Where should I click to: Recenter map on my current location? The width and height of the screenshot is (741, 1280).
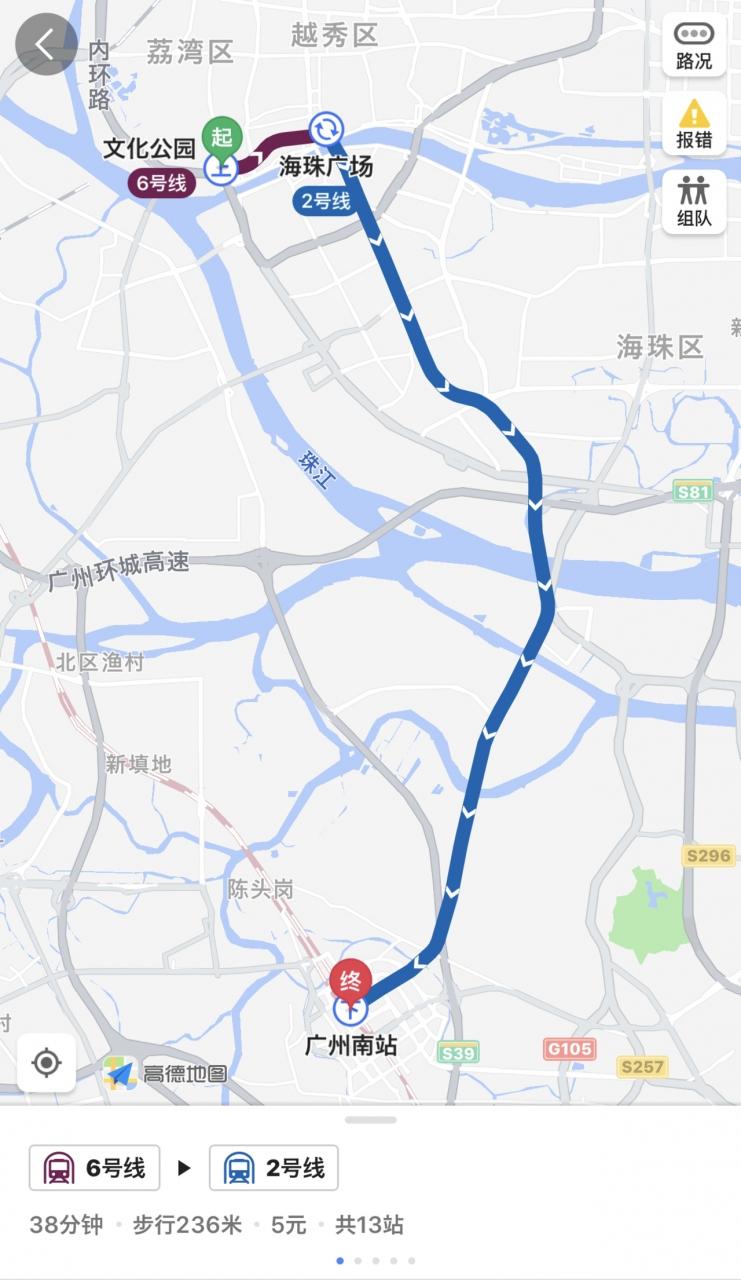click(x=47, y=1062)
